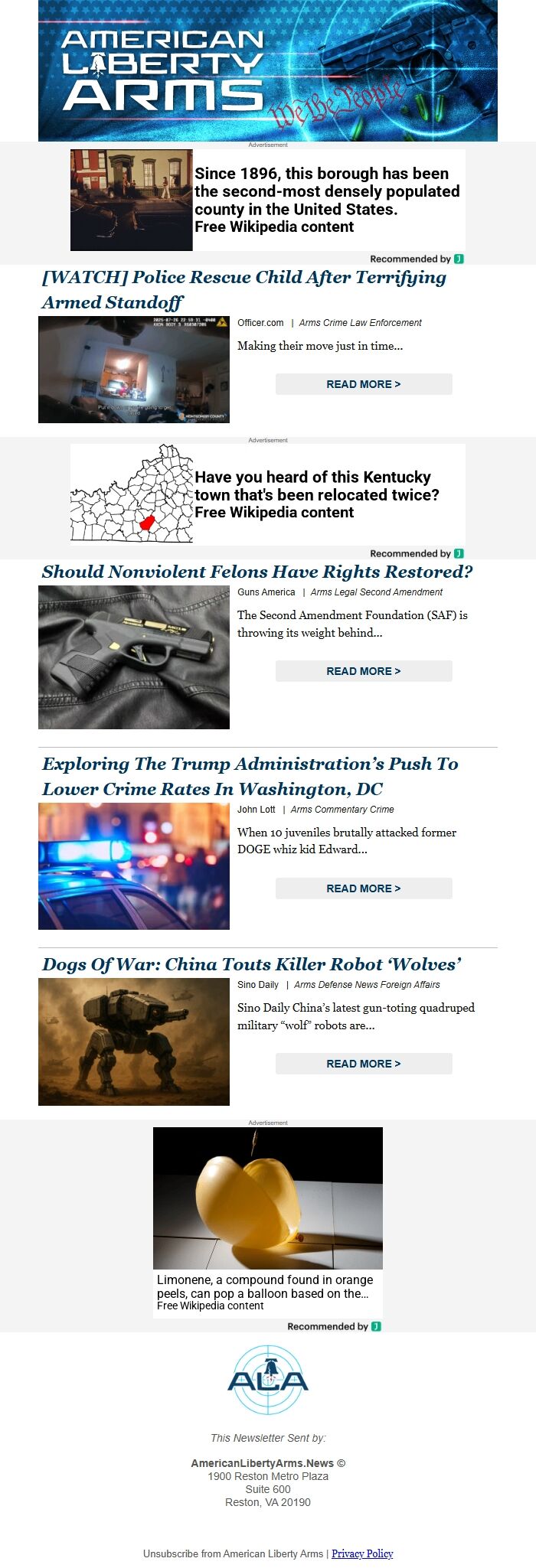Unsubscribe from American Liberty Arms
The width and height of the screenshot is (536, 1568).
233,1553
